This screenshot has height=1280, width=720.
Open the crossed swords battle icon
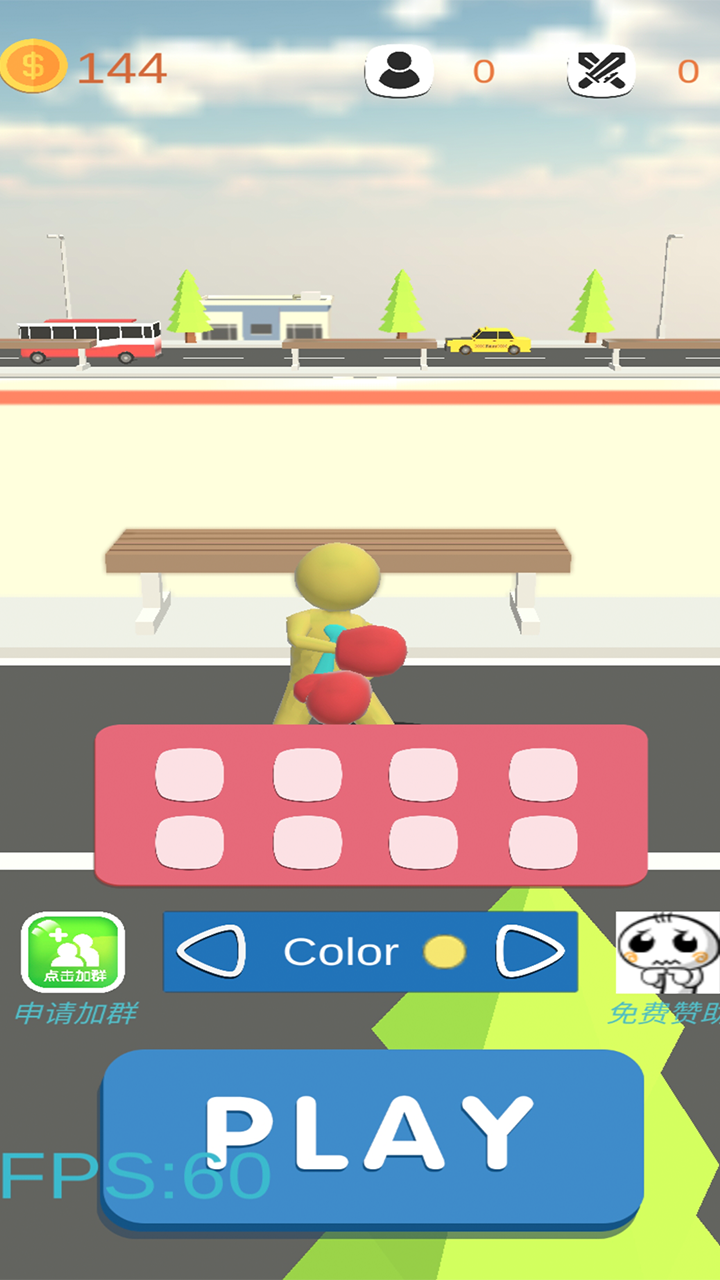coord(601,70)
